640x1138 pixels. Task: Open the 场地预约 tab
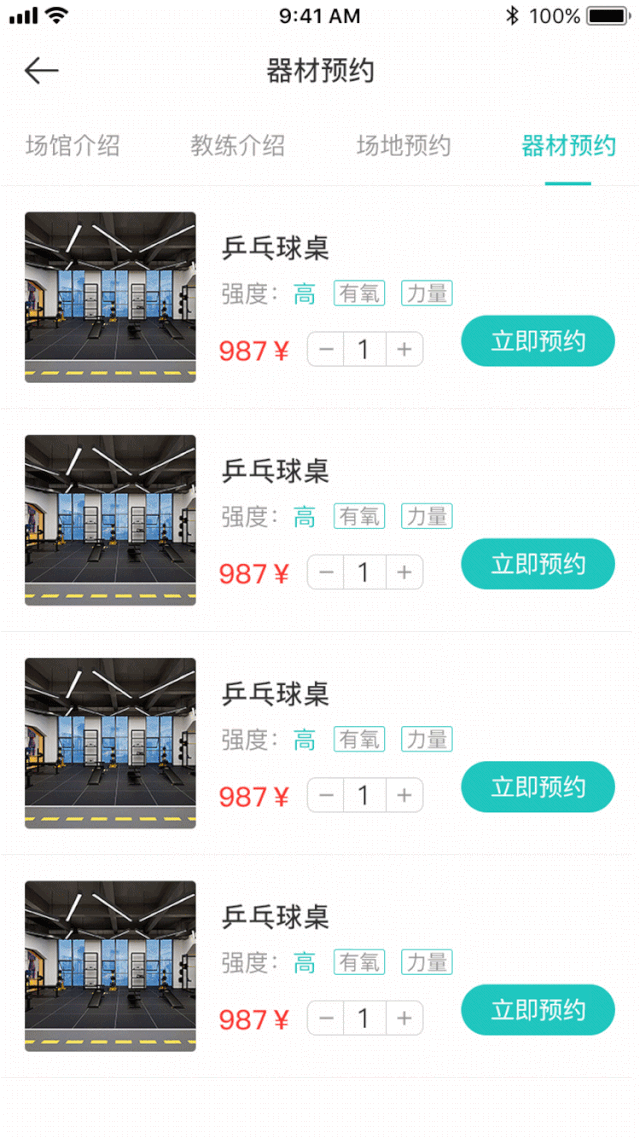pos(403,146)
